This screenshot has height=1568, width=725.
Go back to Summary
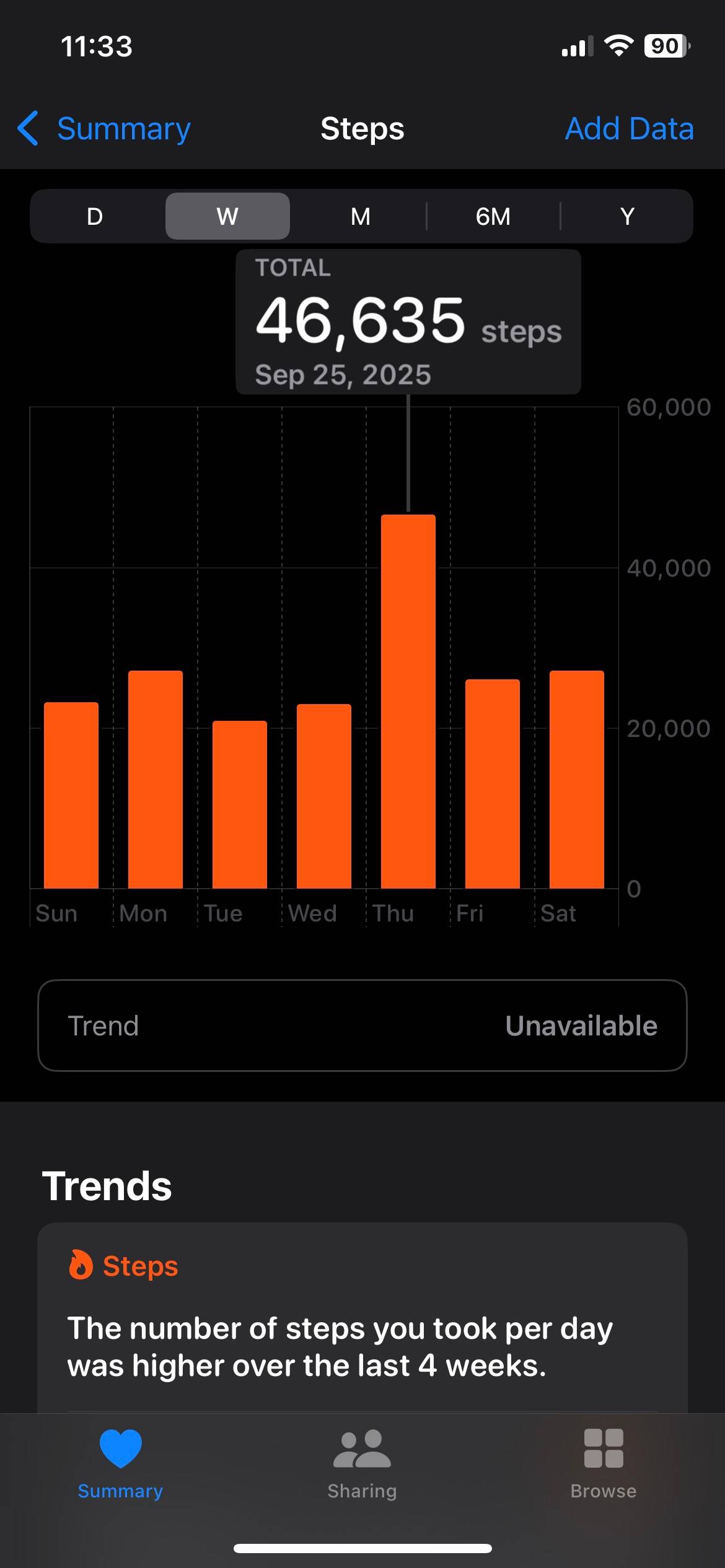click(x=104, y=129)
